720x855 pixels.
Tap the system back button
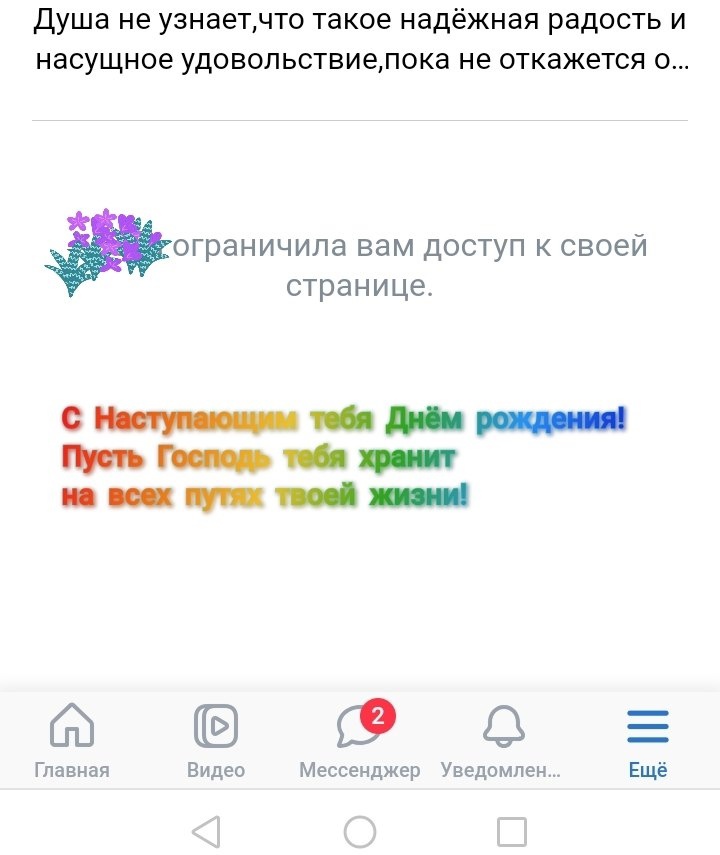click(x=205, y=831)
